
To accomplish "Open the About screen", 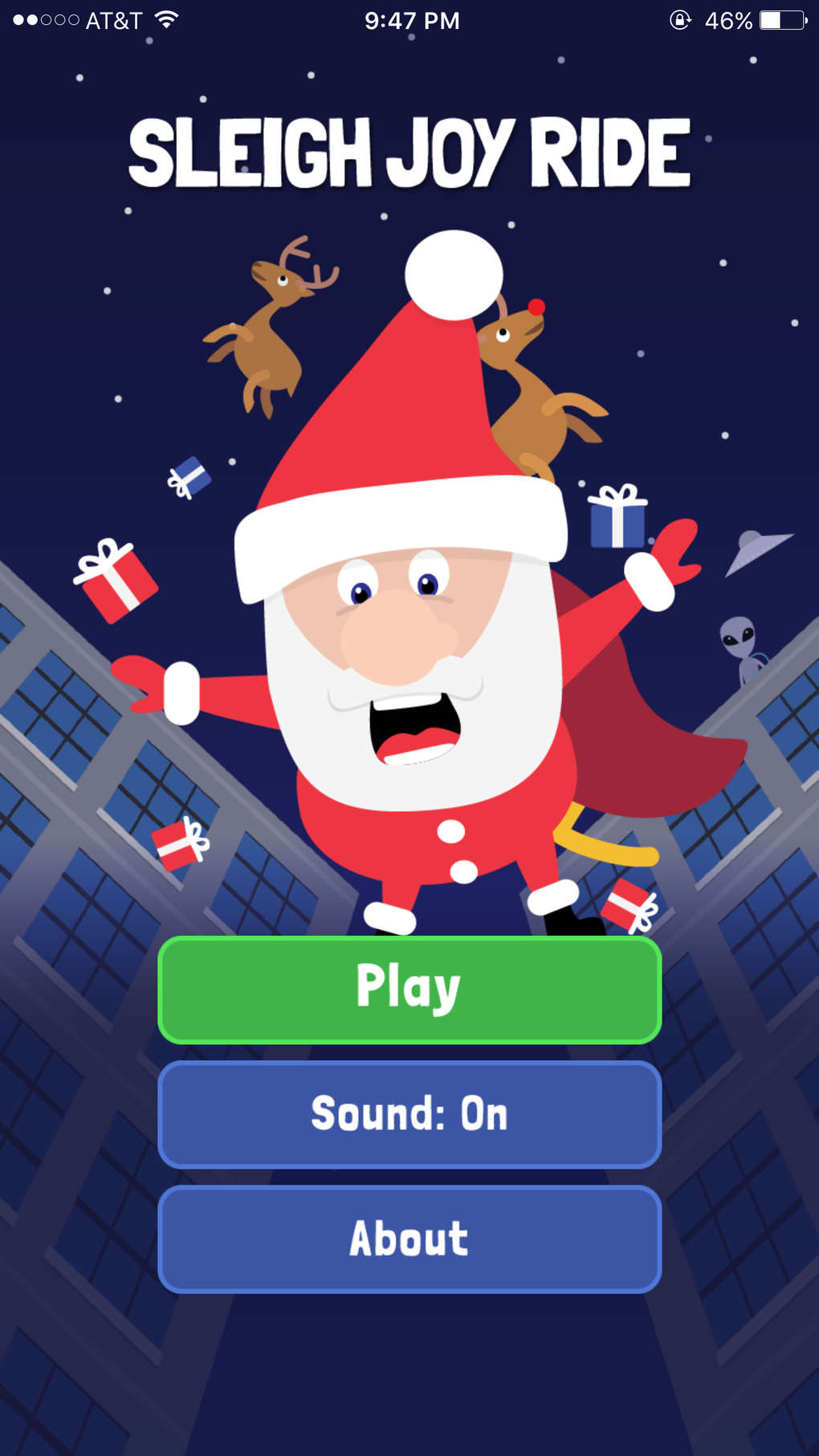I will click(x=409, y=1238).
